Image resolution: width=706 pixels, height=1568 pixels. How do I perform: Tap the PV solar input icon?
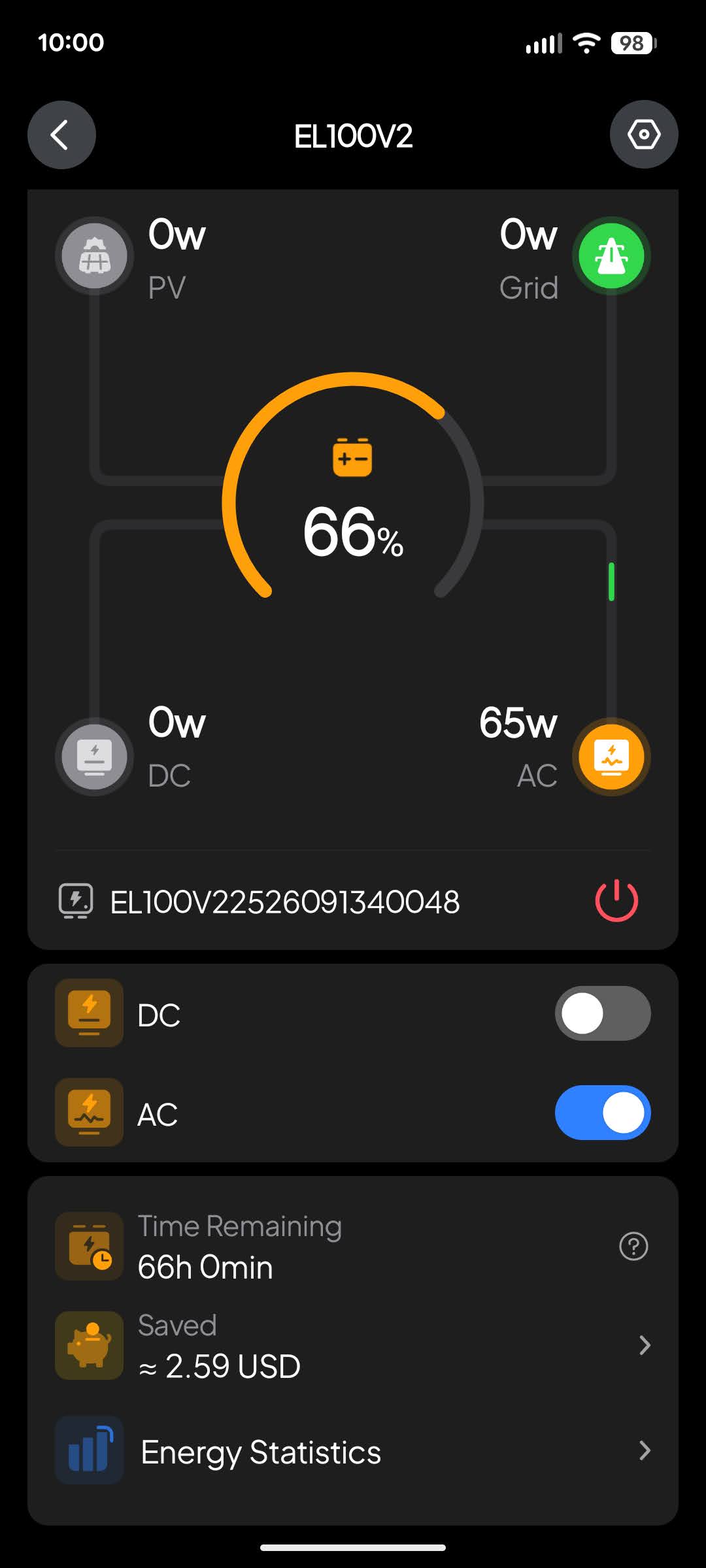tap(95, 255)
